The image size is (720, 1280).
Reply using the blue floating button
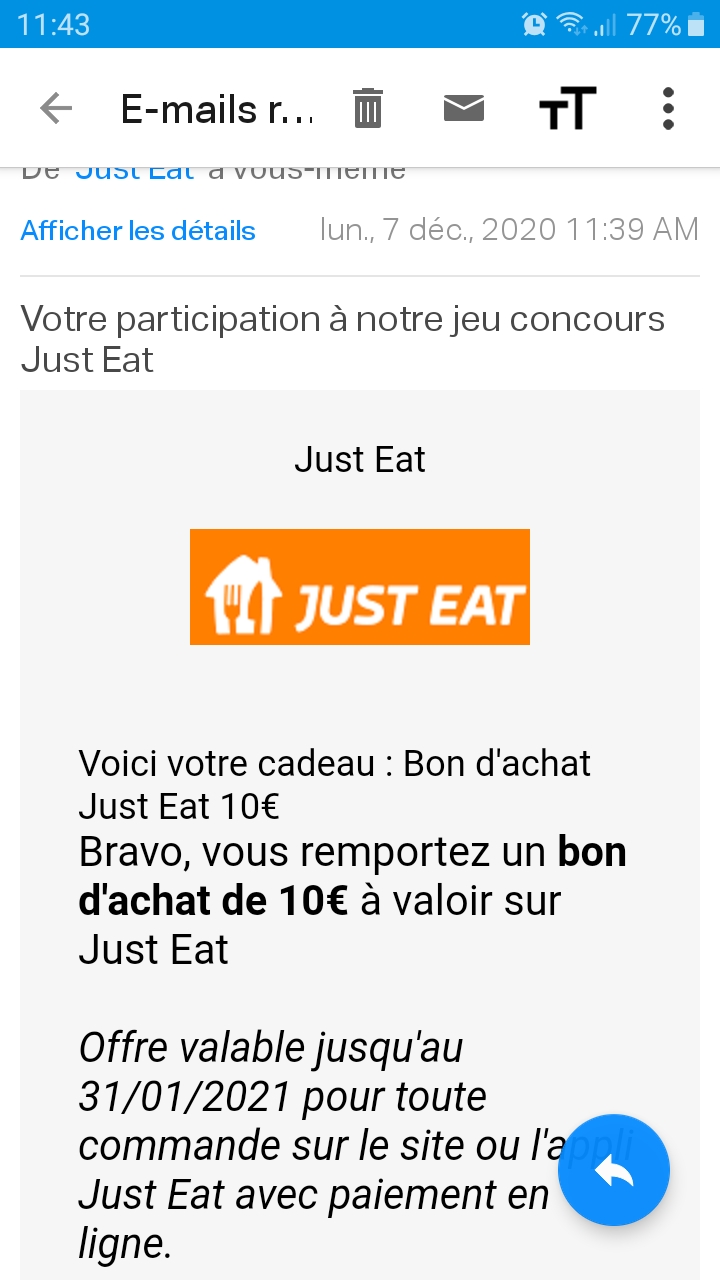(x=613, y=1170)
